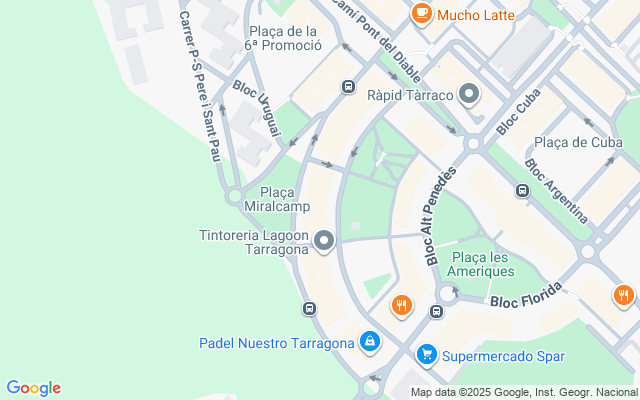640x400 pixels.
Task: Open the Mucho Latte café marker
Action: coord(421,14)
